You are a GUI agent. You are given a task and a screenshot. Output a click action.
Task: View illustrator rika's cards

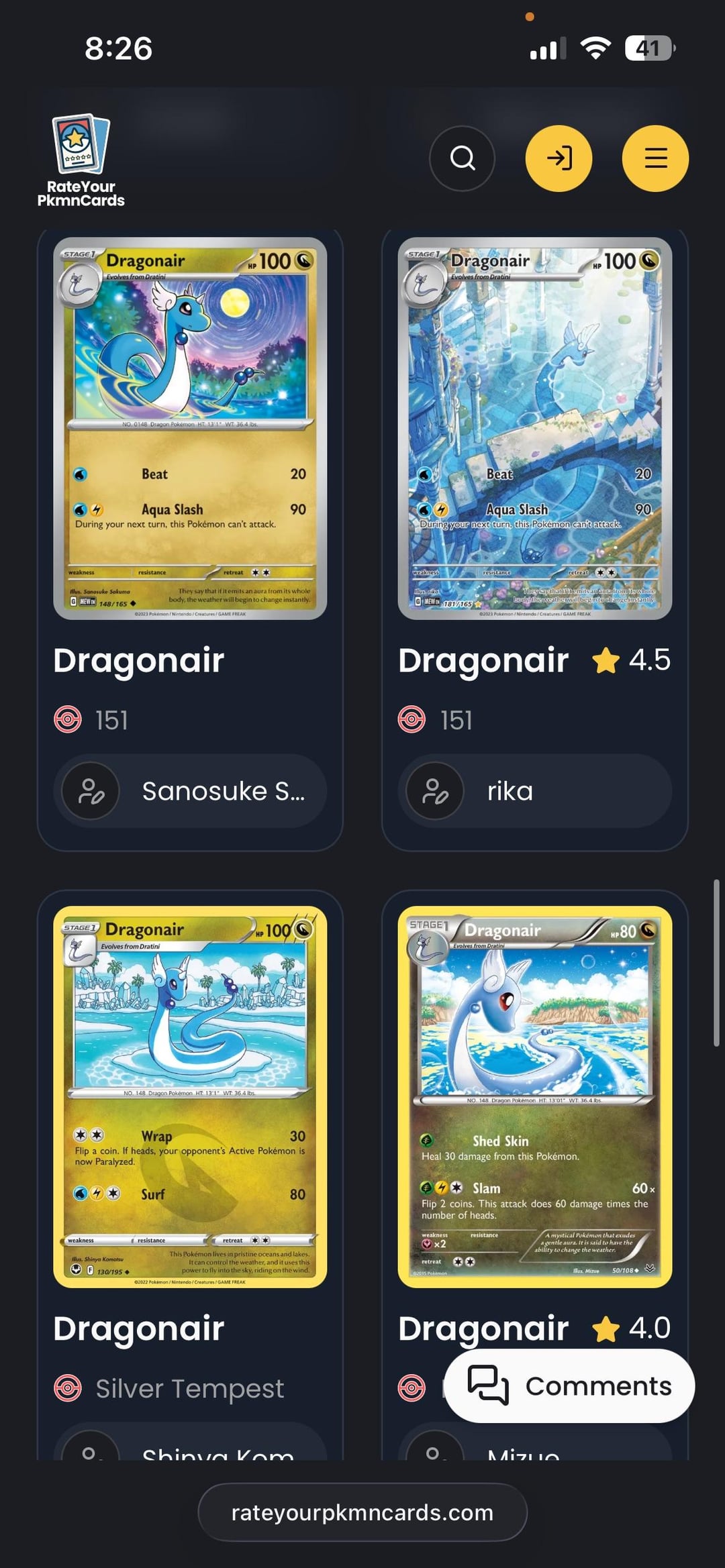click(534, 791)
